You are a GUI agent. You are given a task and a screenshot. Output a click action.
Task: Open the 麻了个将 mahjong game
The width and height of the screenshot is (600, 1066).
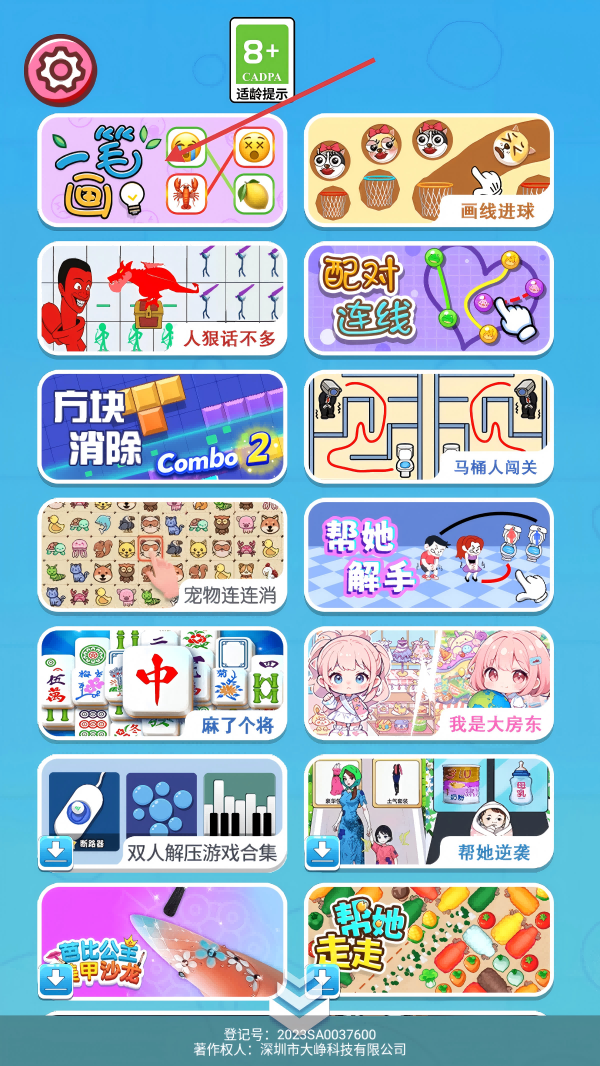[x=162, y=683]
